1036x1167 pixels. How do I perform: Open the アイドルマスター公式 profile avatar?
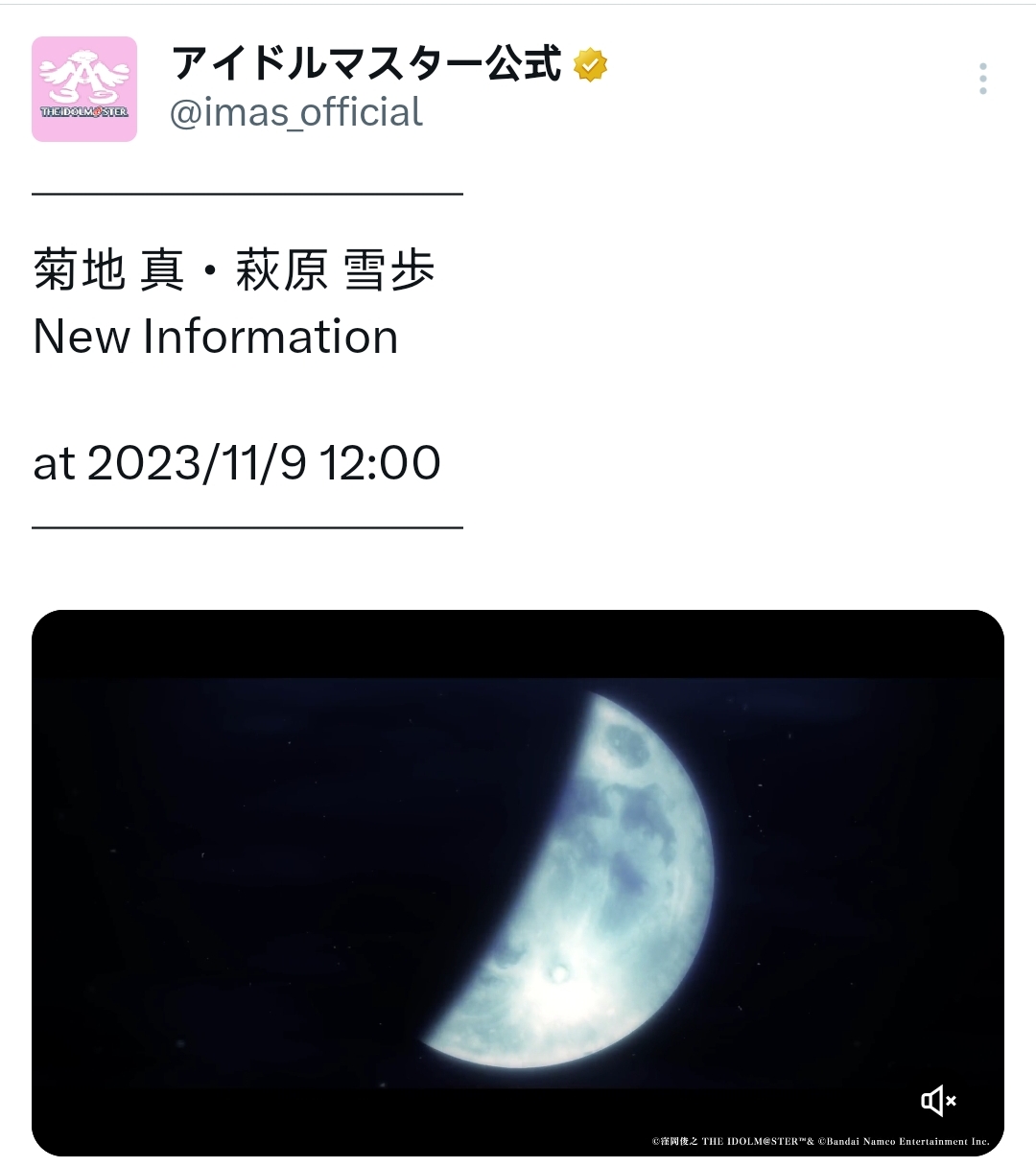click(84, 89)
